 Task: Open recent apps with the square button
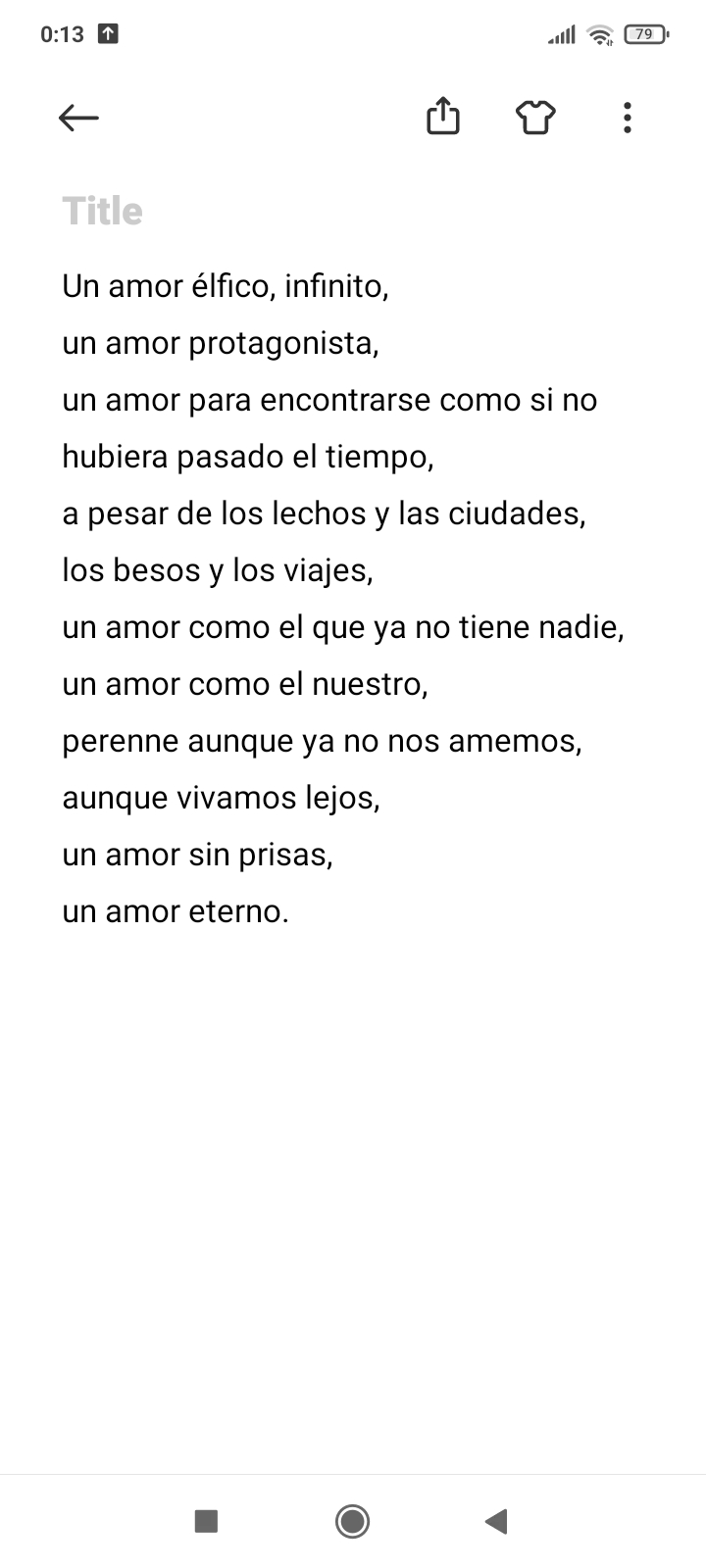click(x=206, y=1521)
